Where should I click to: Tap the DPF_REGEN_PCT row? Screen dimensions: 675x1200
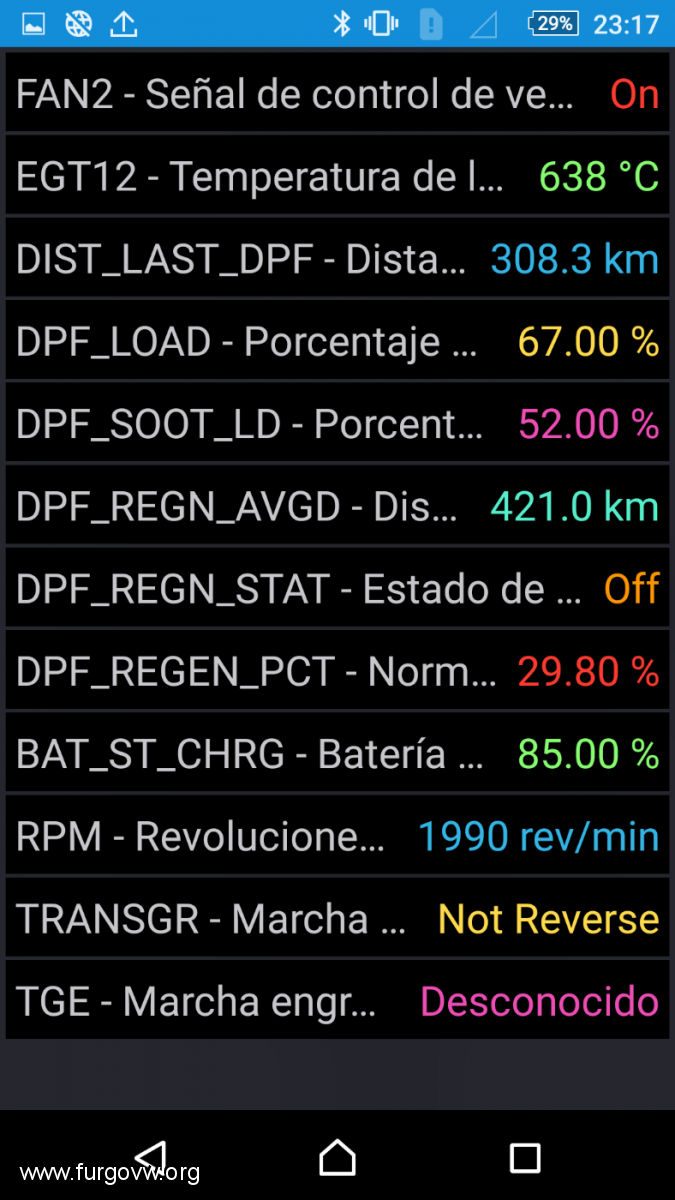[x=337, y=671]
